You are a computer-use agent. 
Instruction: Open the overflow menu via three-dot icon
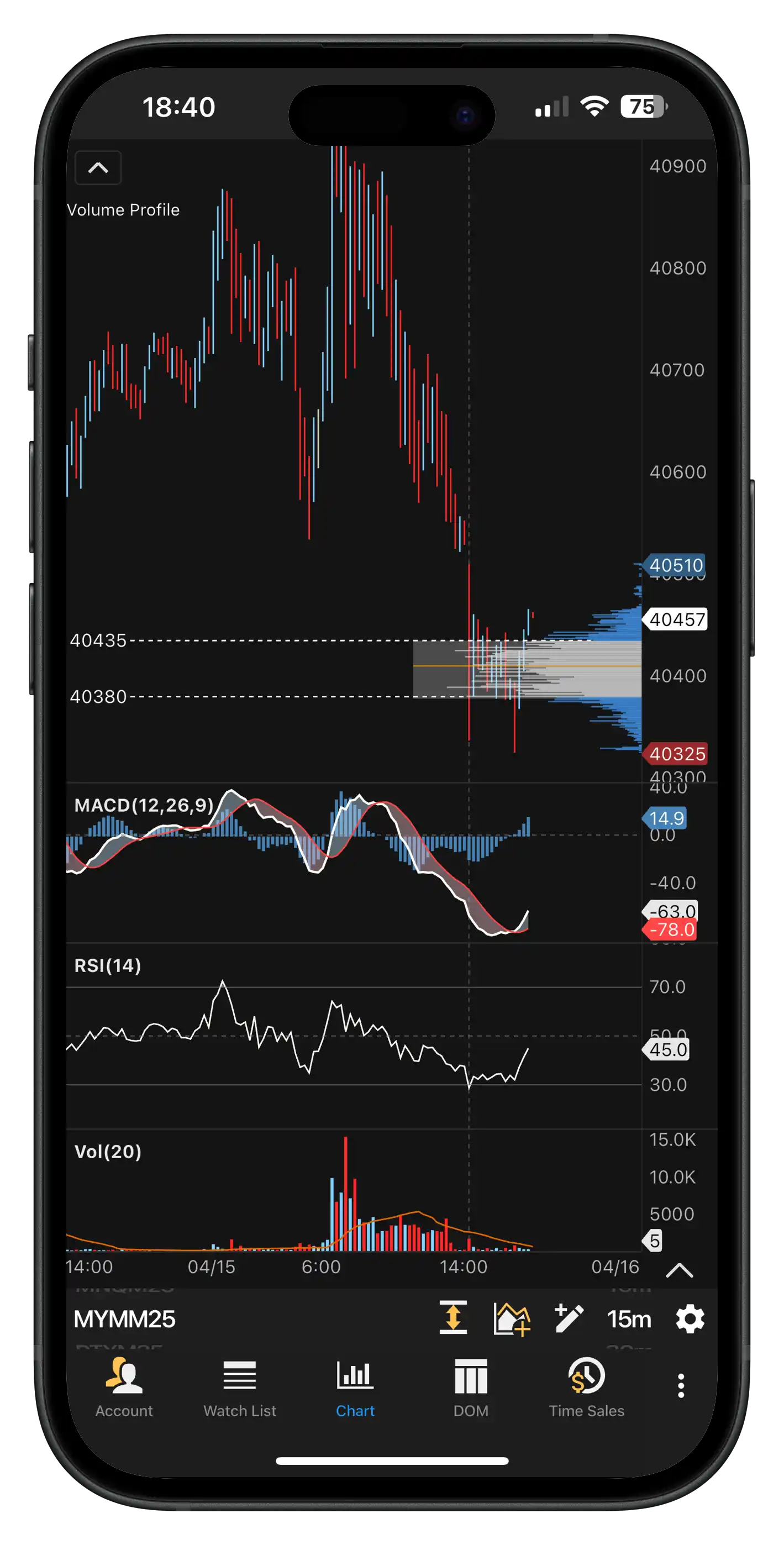pyautogui.click(x=681, y=1385)
